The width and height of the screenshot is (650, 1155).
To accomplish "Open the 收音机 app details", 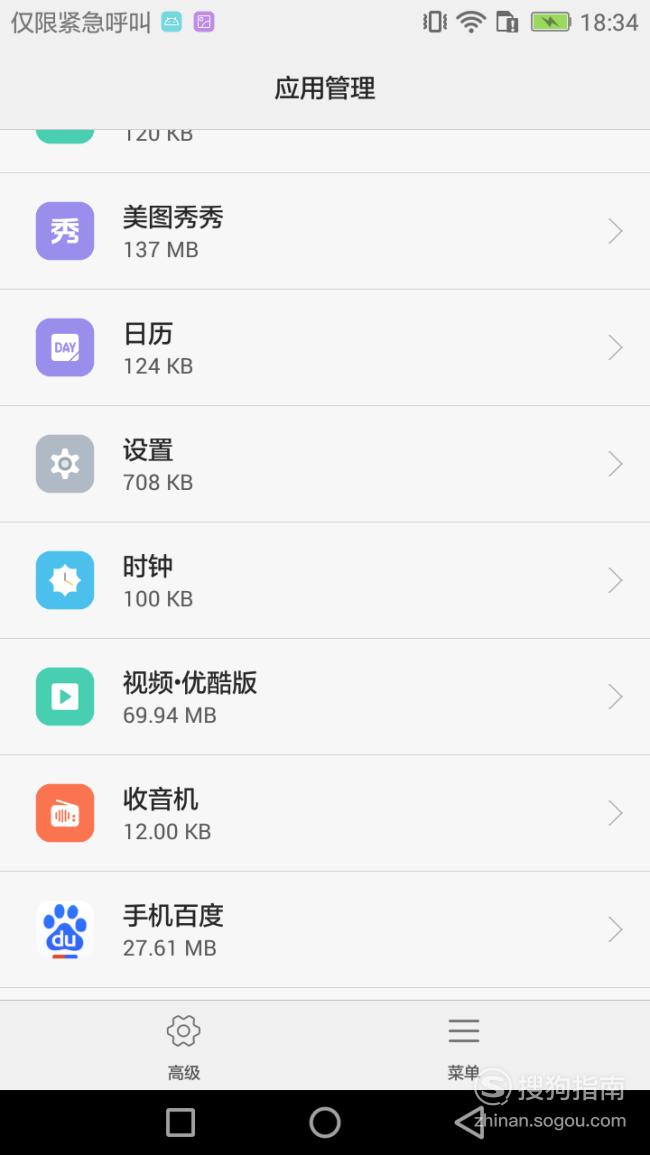I will (325, 813).
